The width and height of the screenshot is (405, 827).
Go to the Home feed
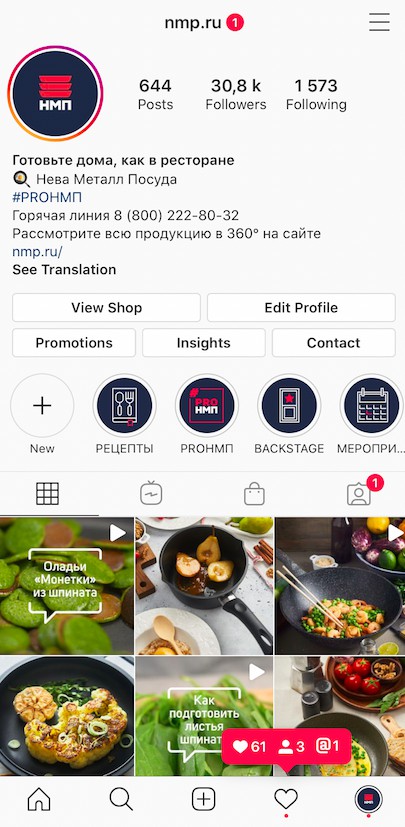[x=39, y=800]
